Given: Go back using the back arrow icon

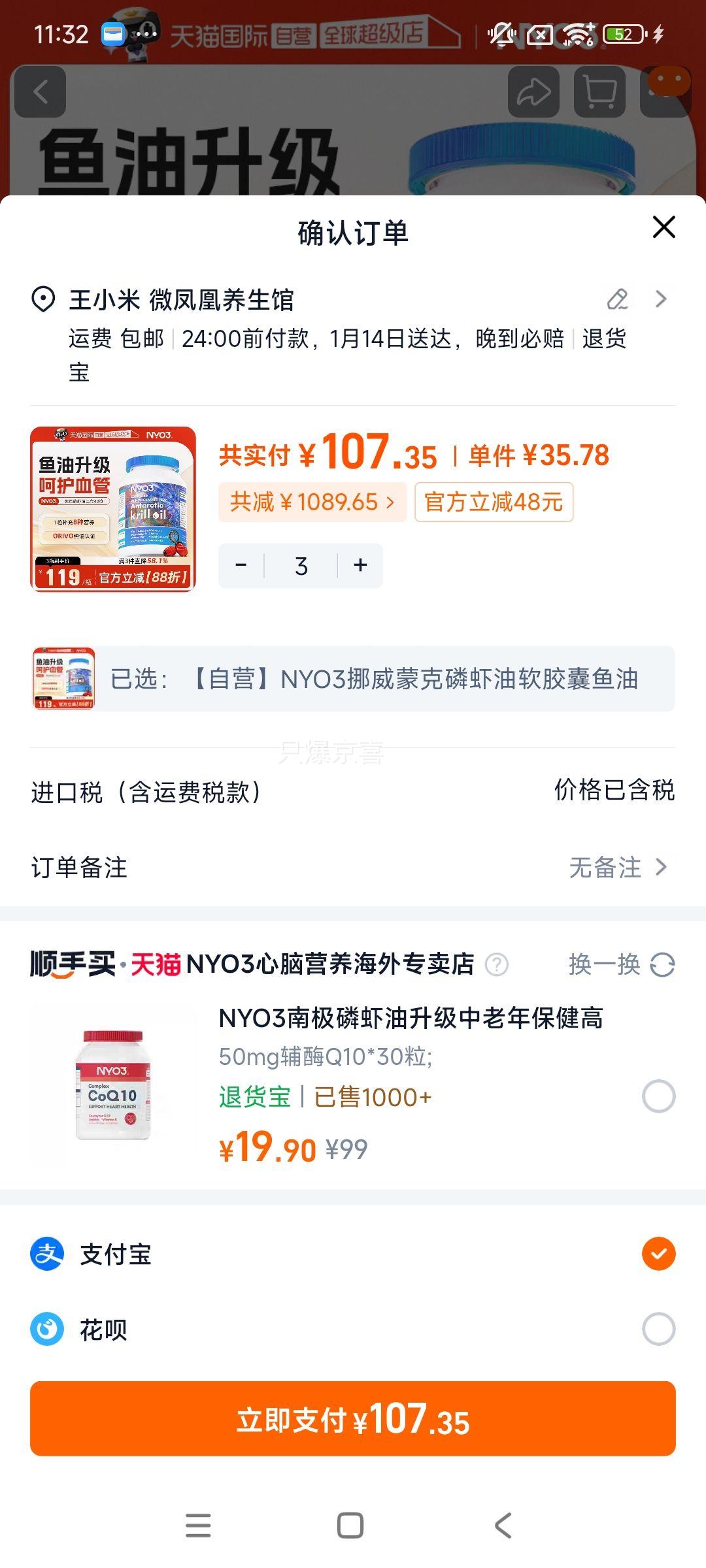Looking at the screenshot, I should point(41,91).
